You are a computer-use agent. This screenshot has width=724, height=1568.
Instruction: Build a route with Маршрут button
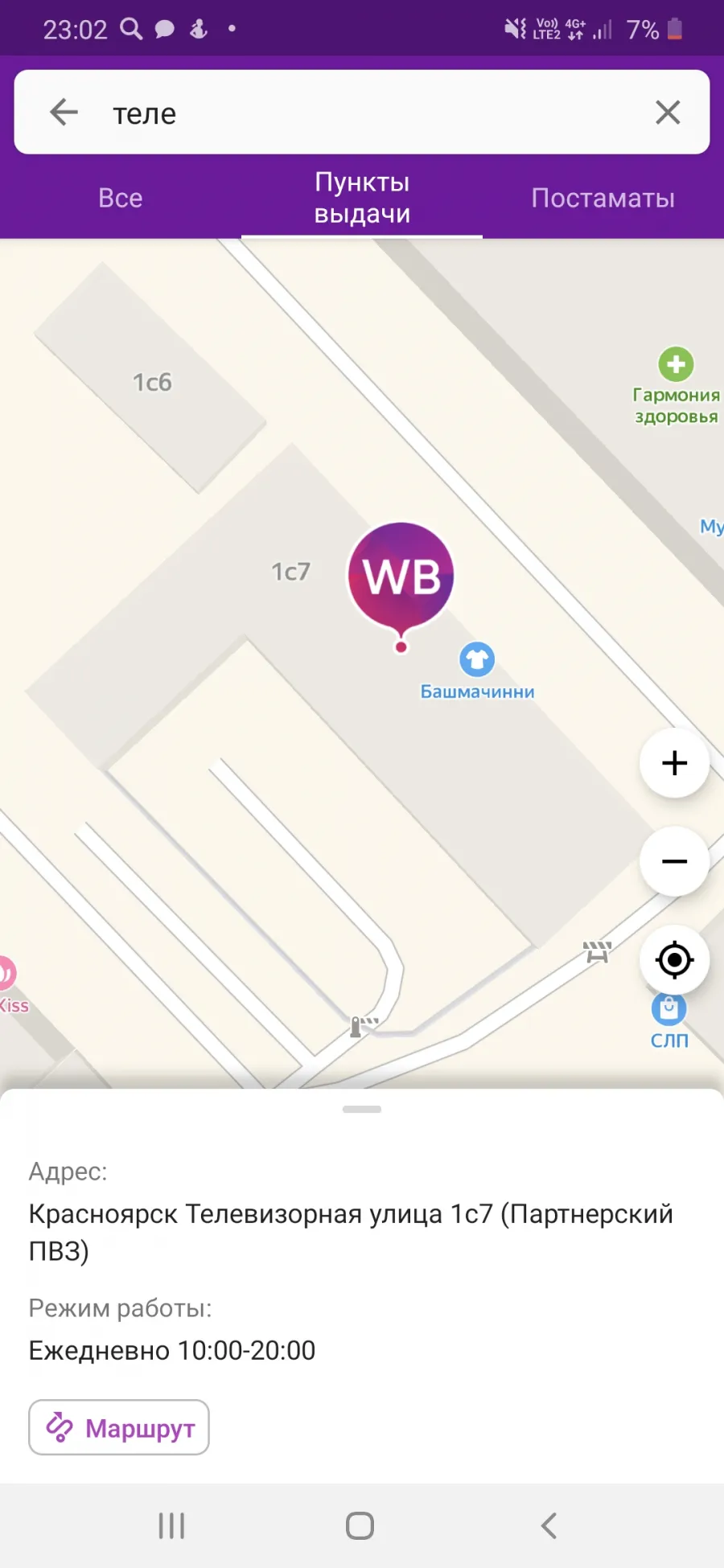tap(119, 1427)
